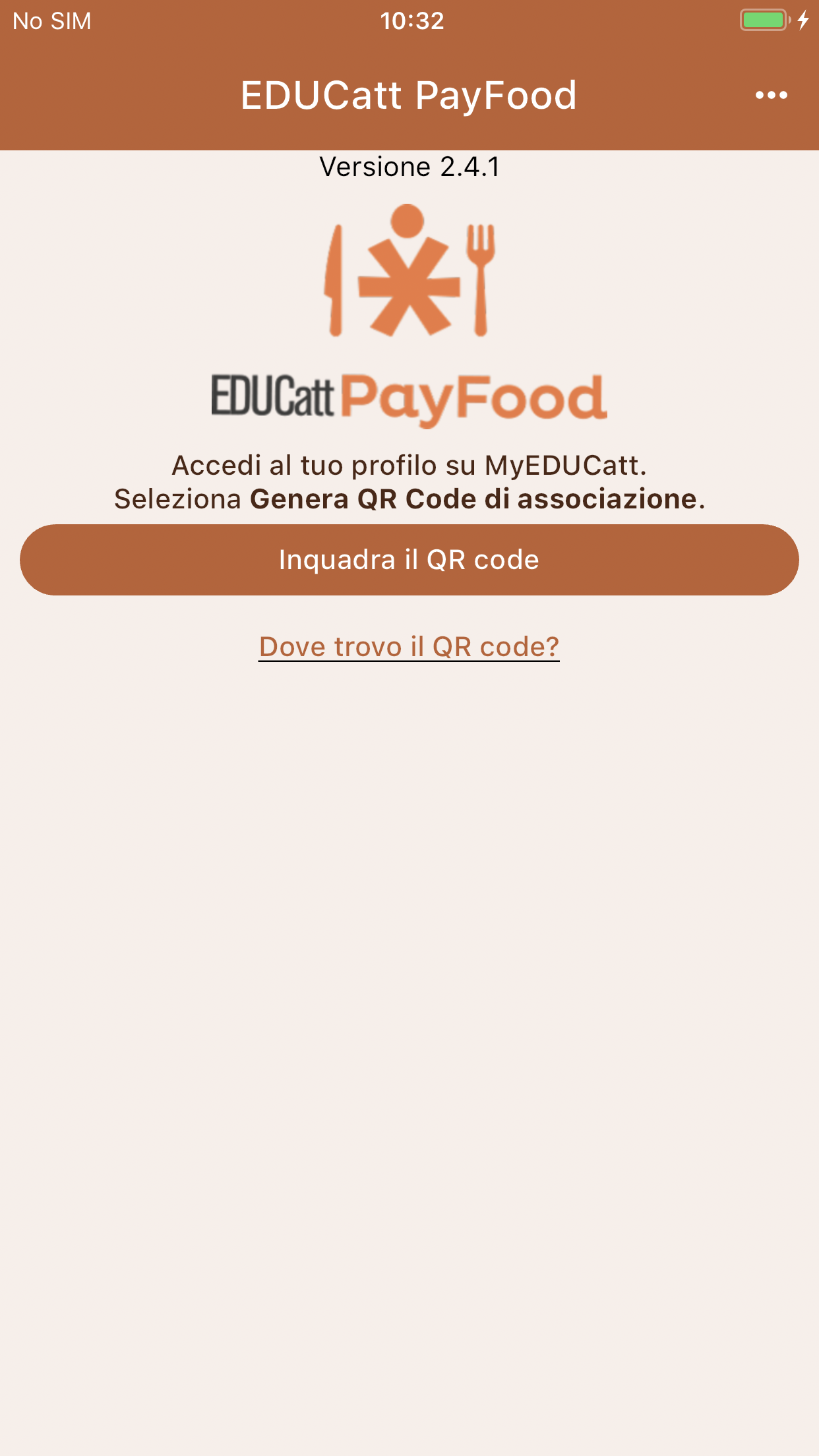
Task: Open the three-dot overflow menu
Action: coord(771,96)
